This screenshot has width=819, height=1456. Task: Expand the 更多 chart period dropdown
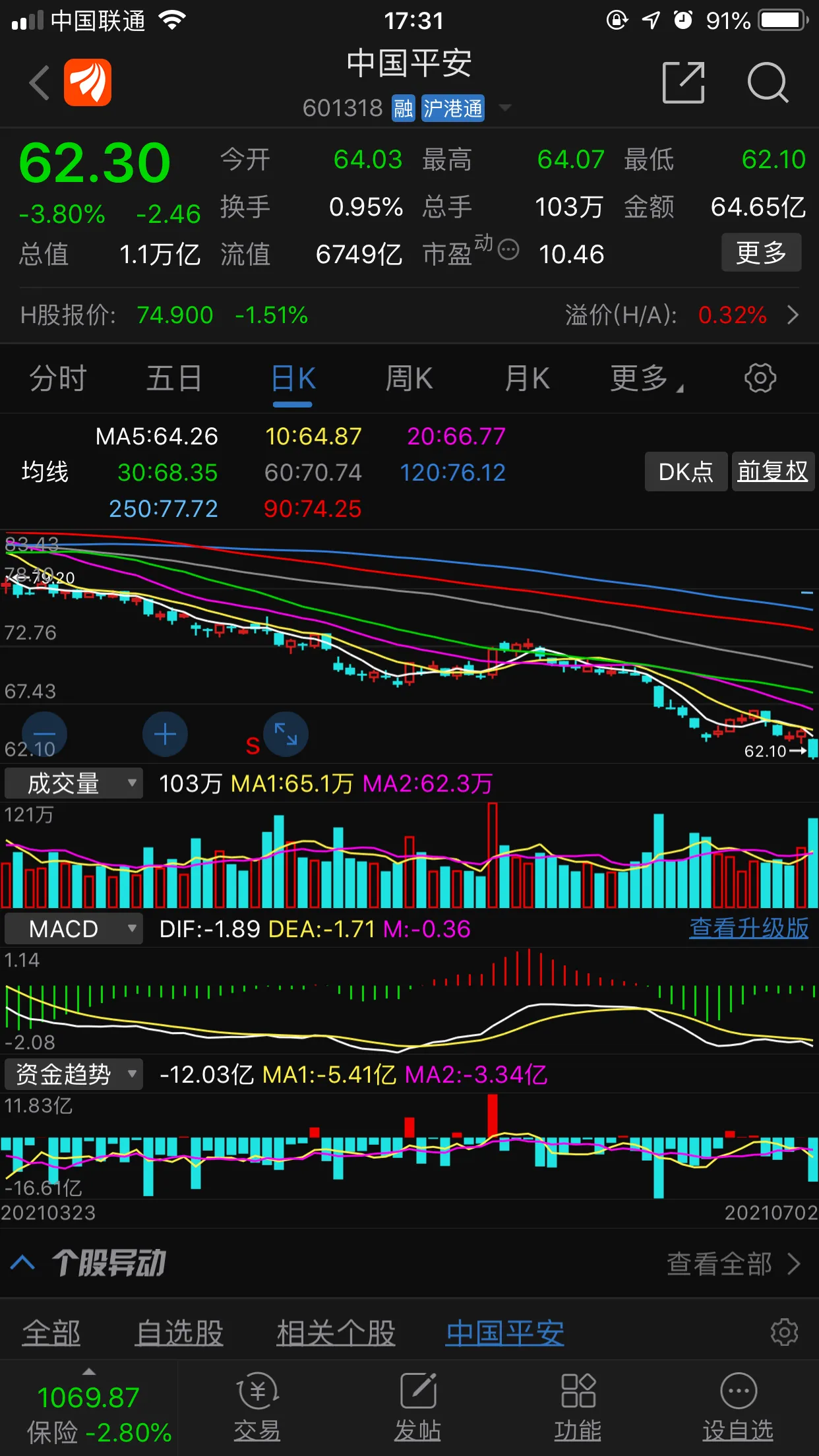[x=645, y=379]
